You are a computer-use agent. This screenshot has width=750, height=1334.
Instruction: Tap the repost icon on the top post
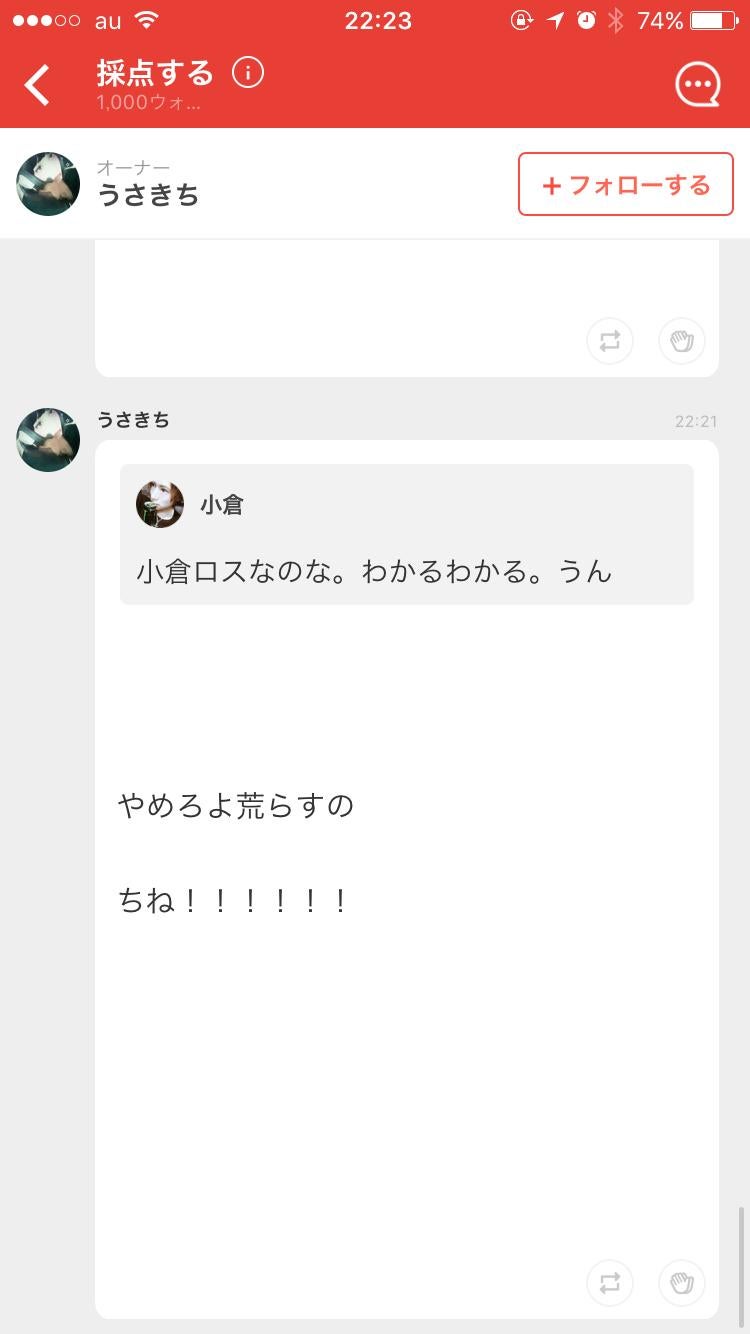click(610, 341)
